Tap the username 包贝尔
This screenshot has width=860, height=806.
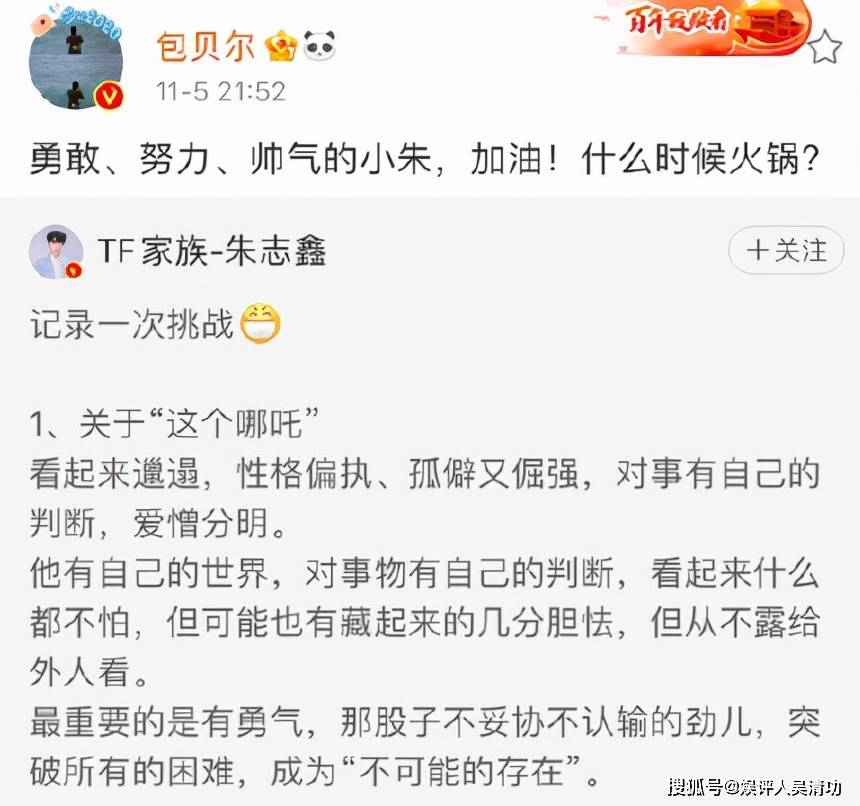pyautogui.click(x=203, y=45)
